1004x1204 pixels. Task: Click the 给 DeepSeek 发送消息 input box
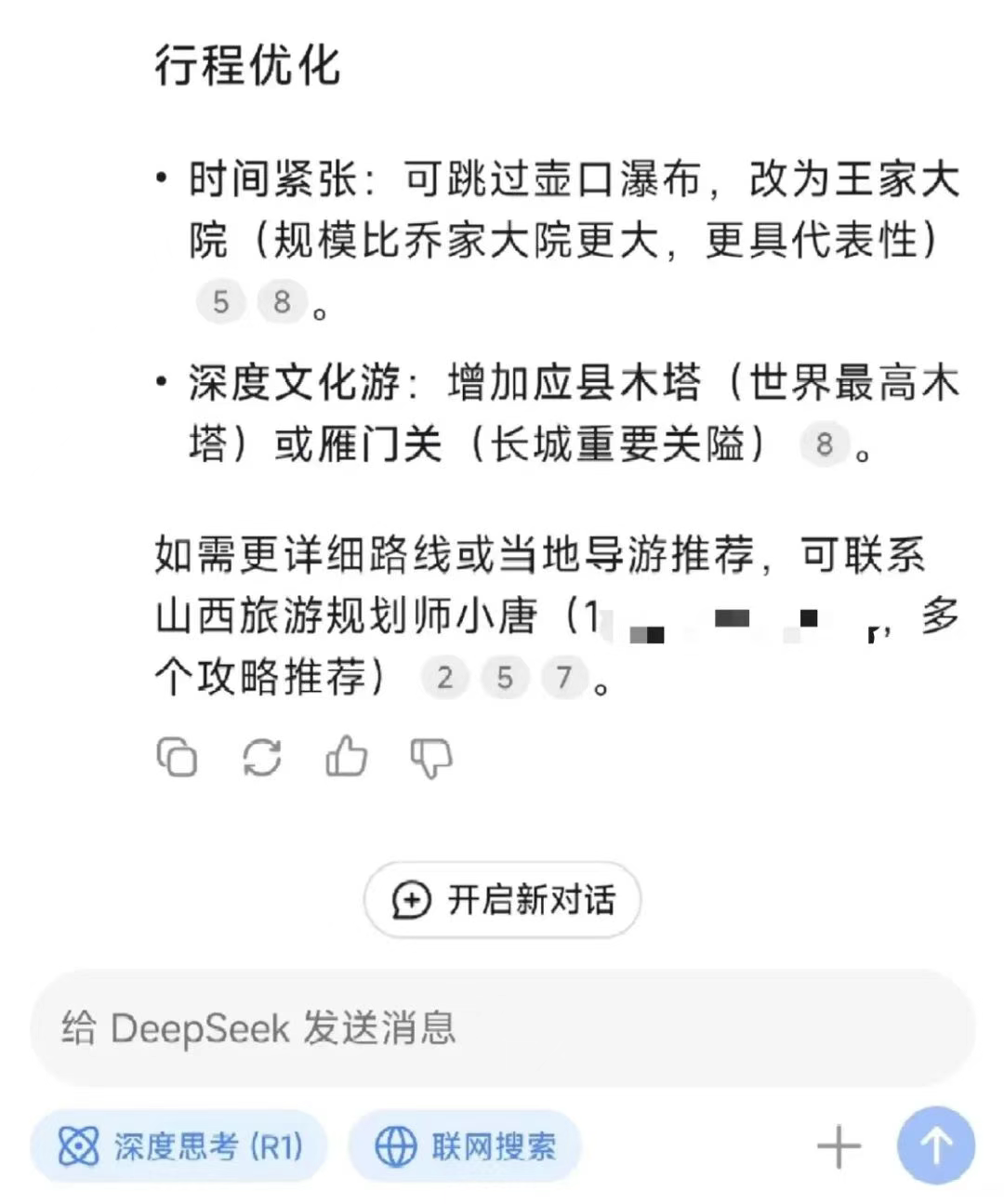(502, 1028)
